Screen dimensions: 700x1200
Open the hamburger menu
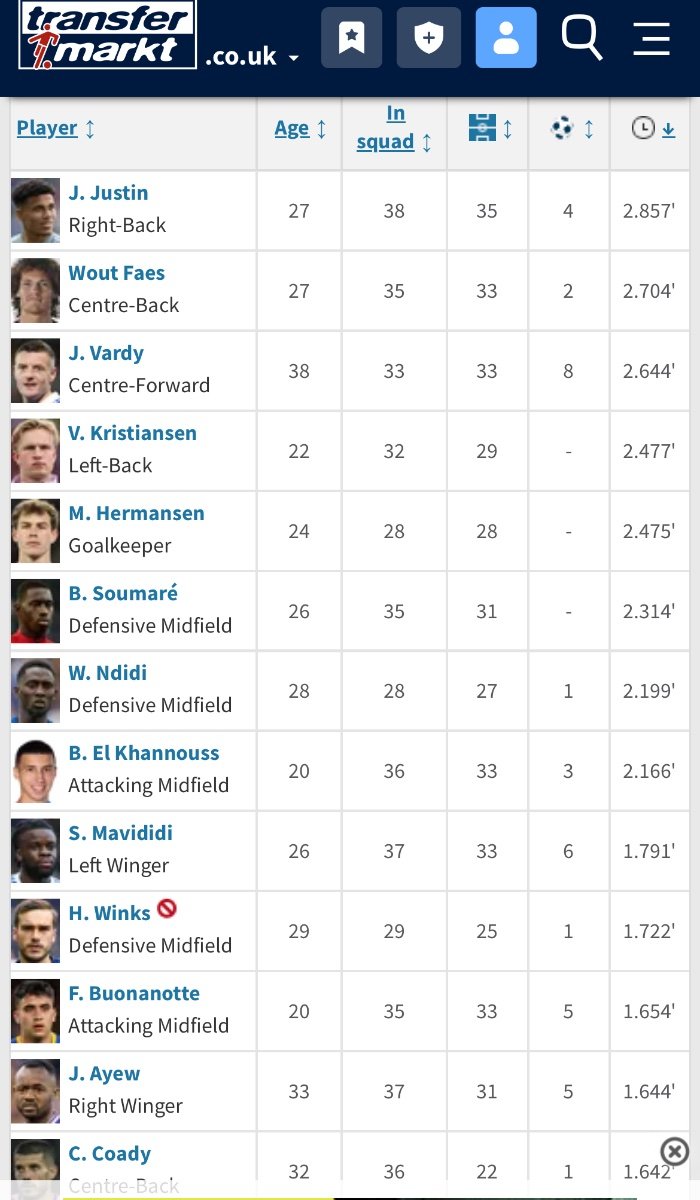point(652,38)
